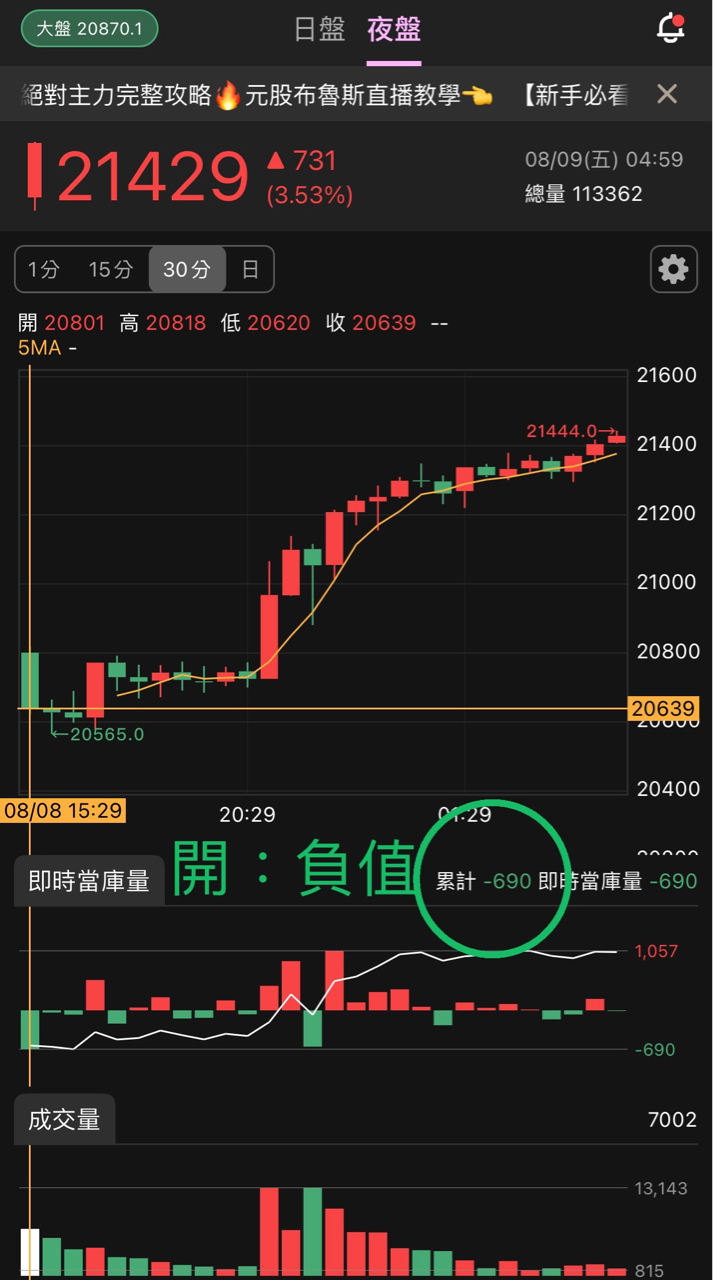Switch chart to 日 interval

[250, 269]
